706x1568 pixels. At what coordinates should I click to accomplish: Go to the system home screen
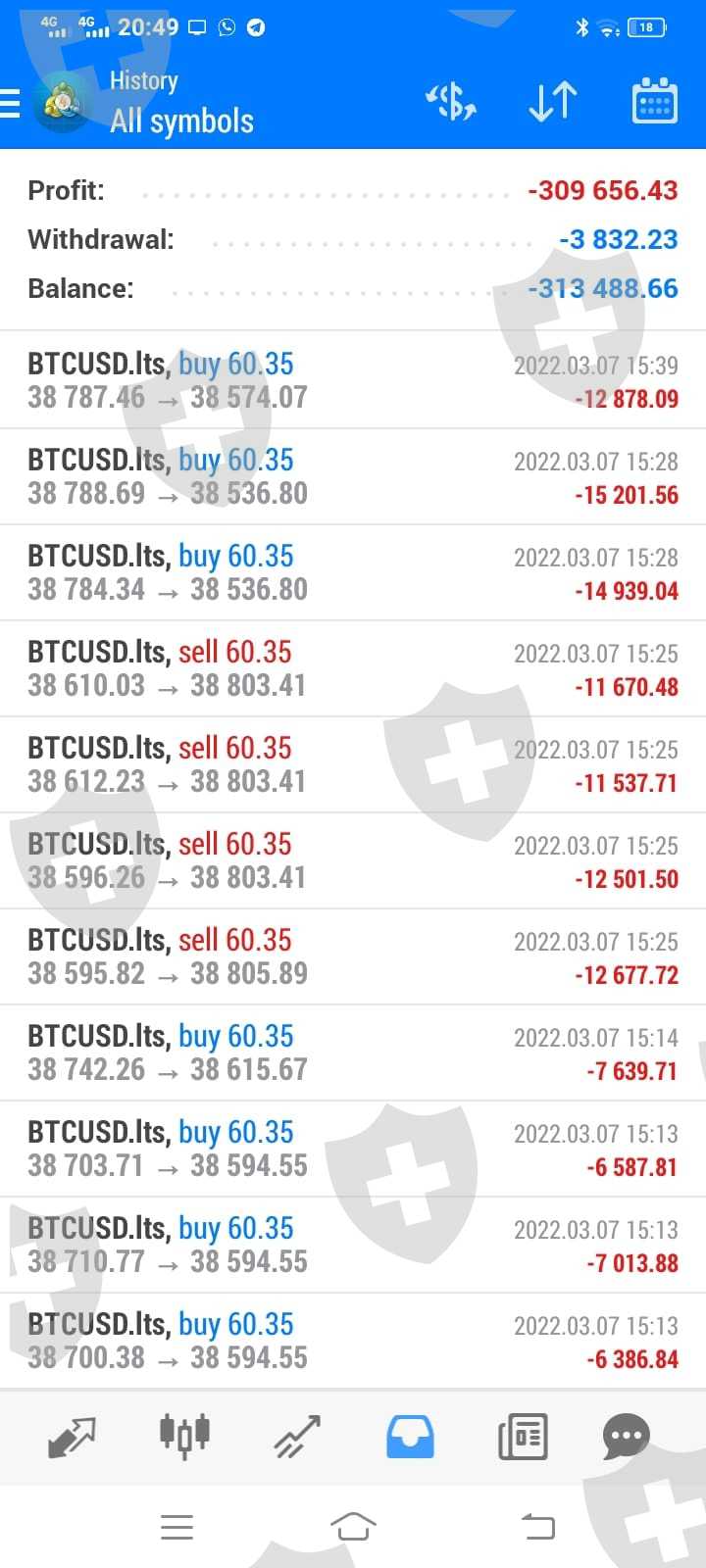[353, 1526]
